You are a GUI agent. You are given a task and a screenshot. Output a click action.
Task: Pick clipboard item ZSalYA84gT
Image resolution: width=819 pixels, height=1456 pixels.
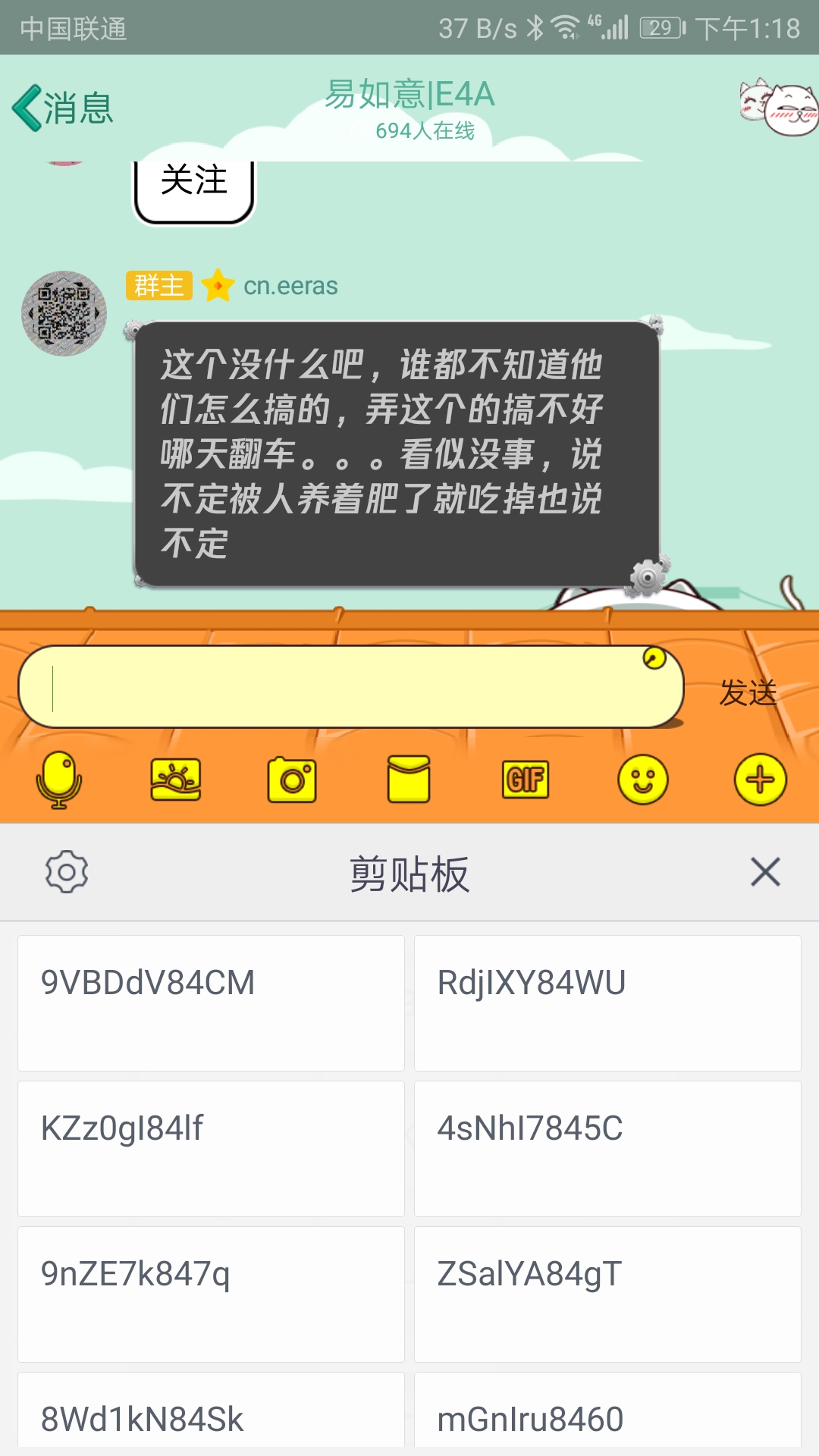[x=607, y=1294]
